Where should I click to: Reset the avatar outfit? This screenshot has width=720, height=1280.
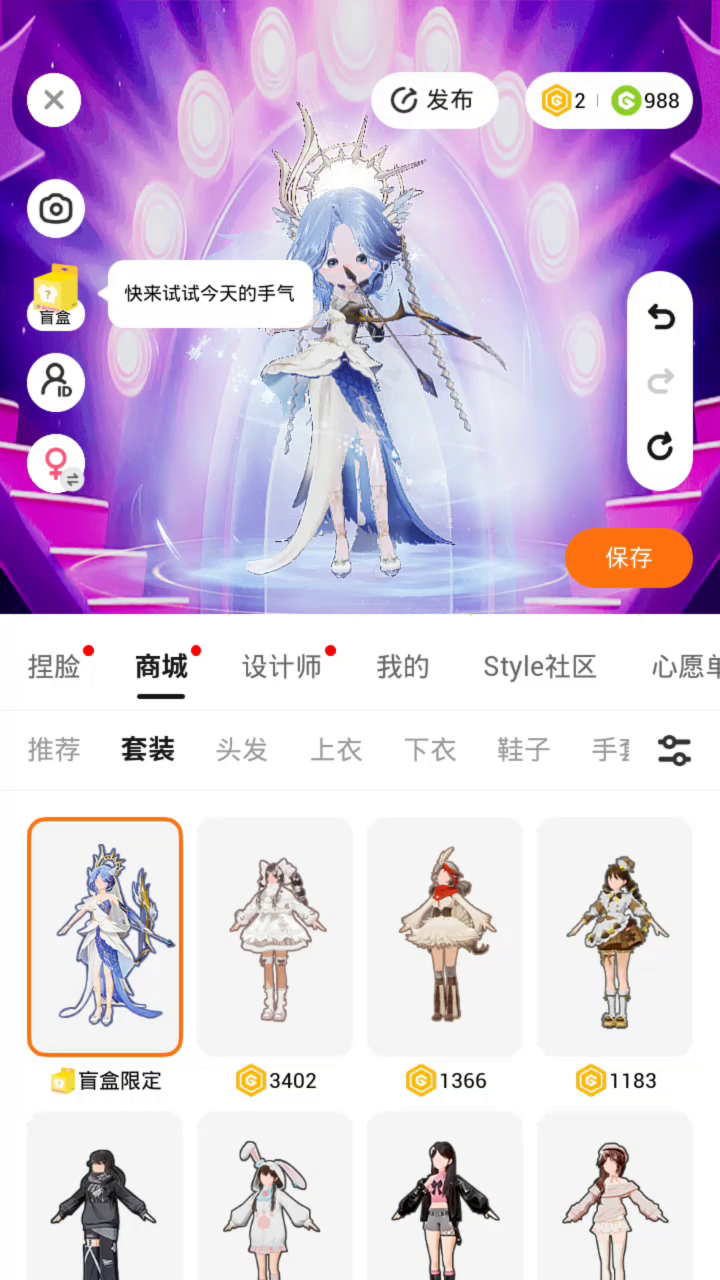tap(660, 446)
